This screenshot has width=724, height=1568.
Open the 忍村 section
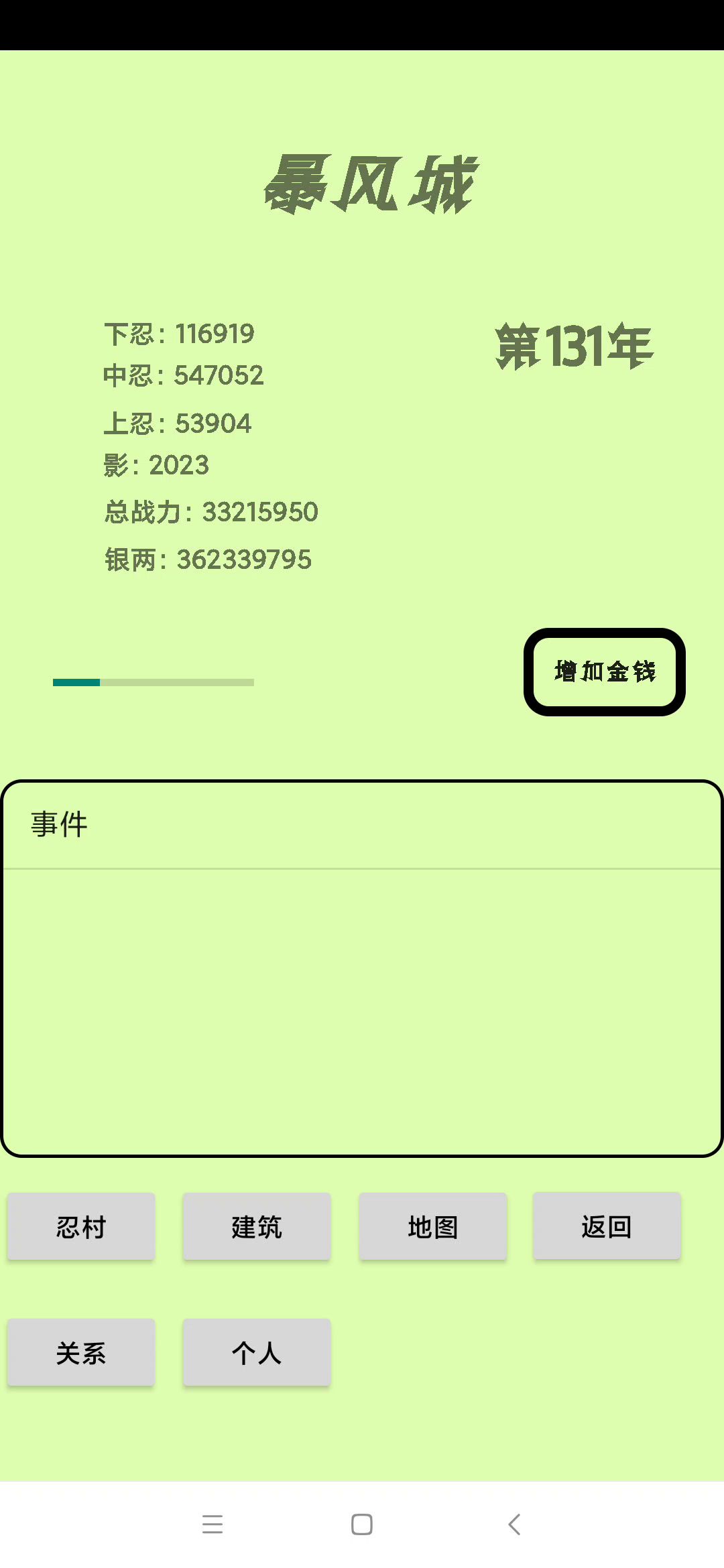[81, 1226]
